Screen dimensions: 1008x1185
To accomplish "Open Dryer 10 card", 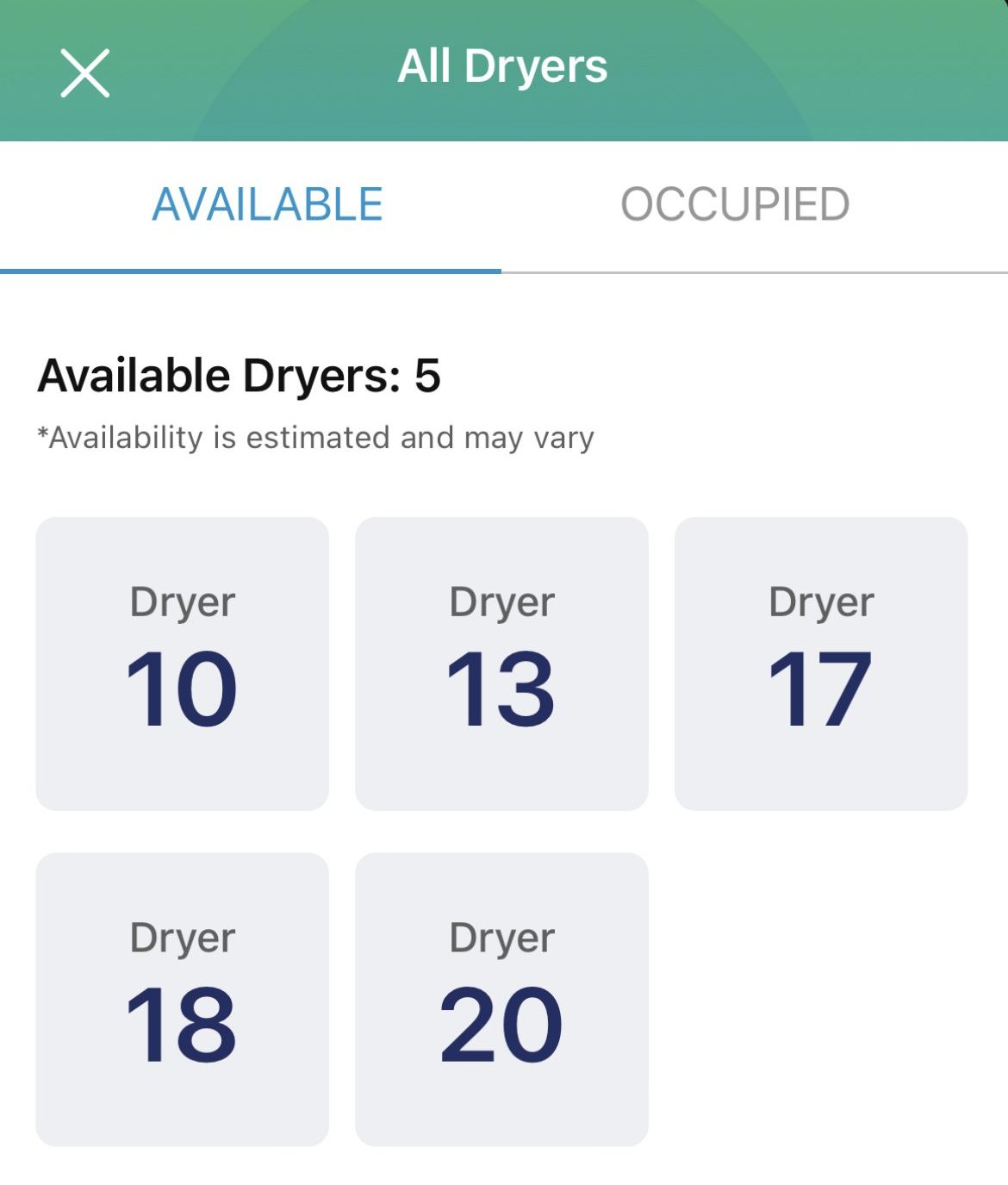I will coord(182,664).
